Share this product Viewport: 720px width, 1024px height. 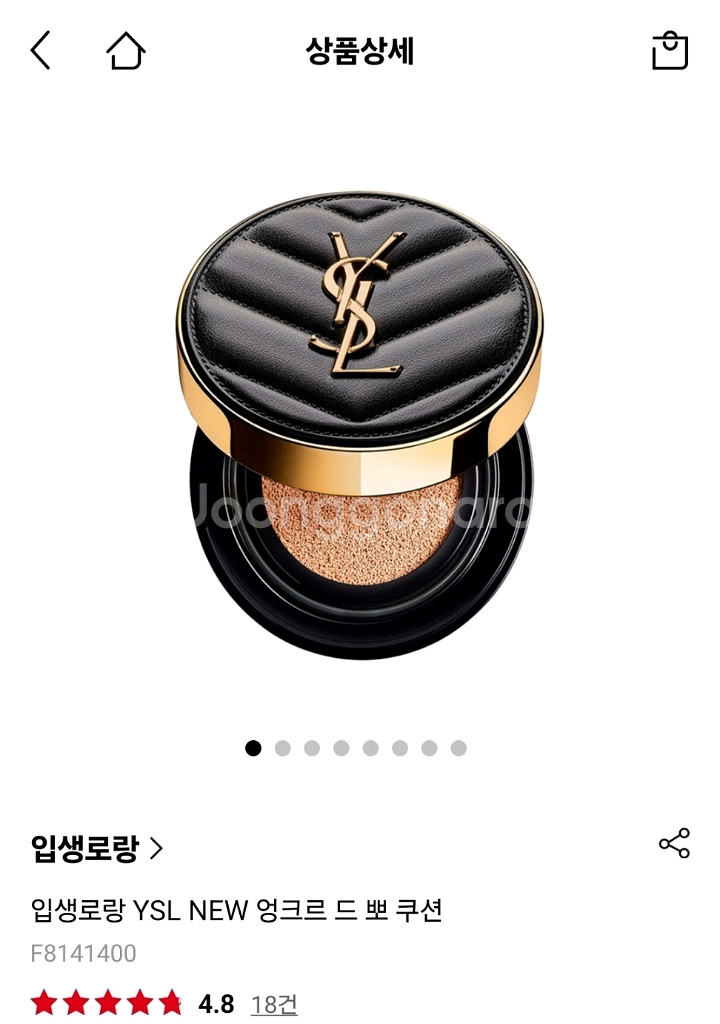pos(674,842)
